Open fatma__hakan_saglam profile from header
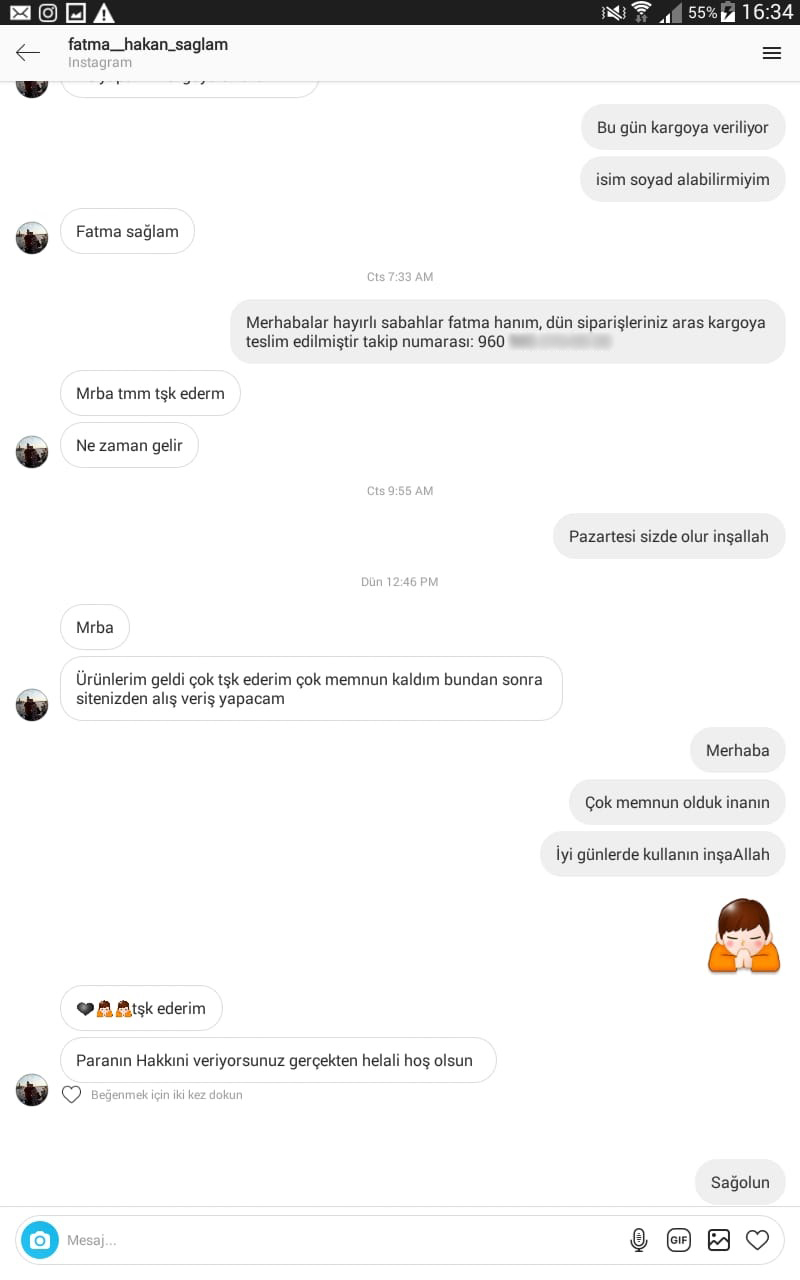 point(148,45)
